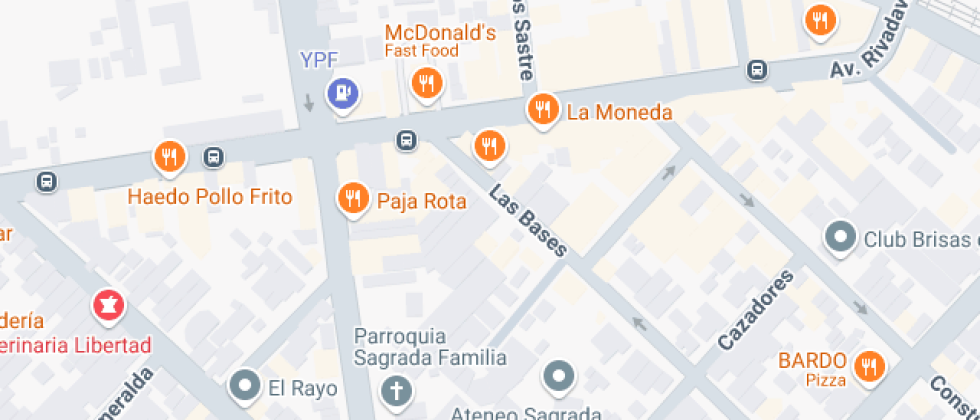
Task: Open the Ateneo Sagrada place marker
Action: [558, 377]
